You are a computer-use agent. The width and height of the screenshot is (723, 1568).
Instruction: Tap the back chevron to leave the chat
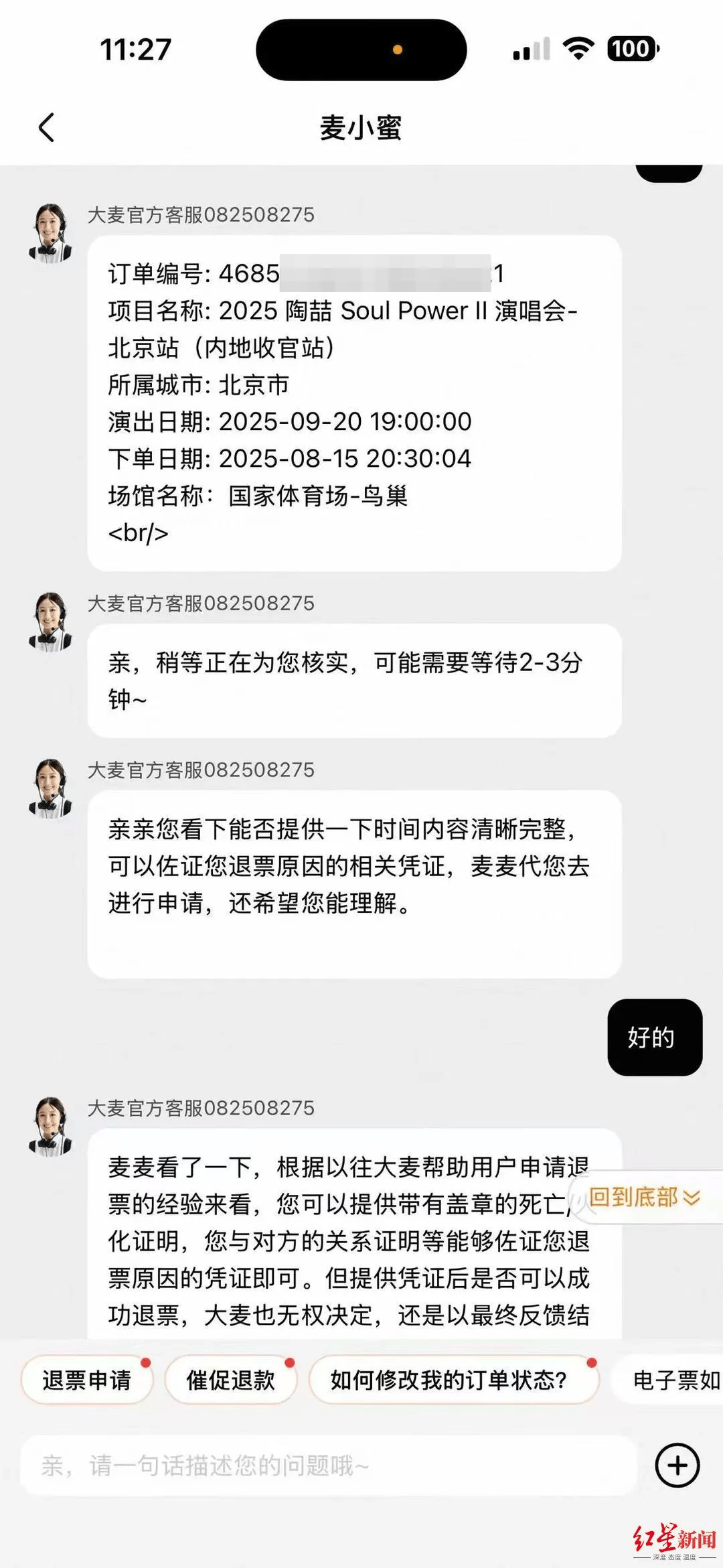coord(46,129)
